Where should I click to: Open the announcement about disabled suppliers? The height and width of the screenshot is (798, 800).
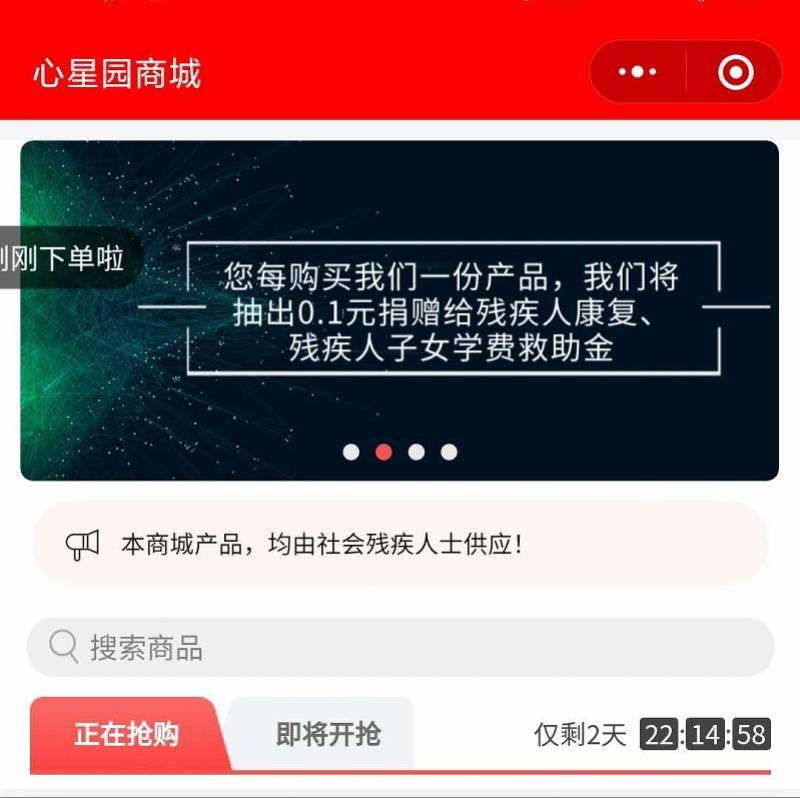400,545
